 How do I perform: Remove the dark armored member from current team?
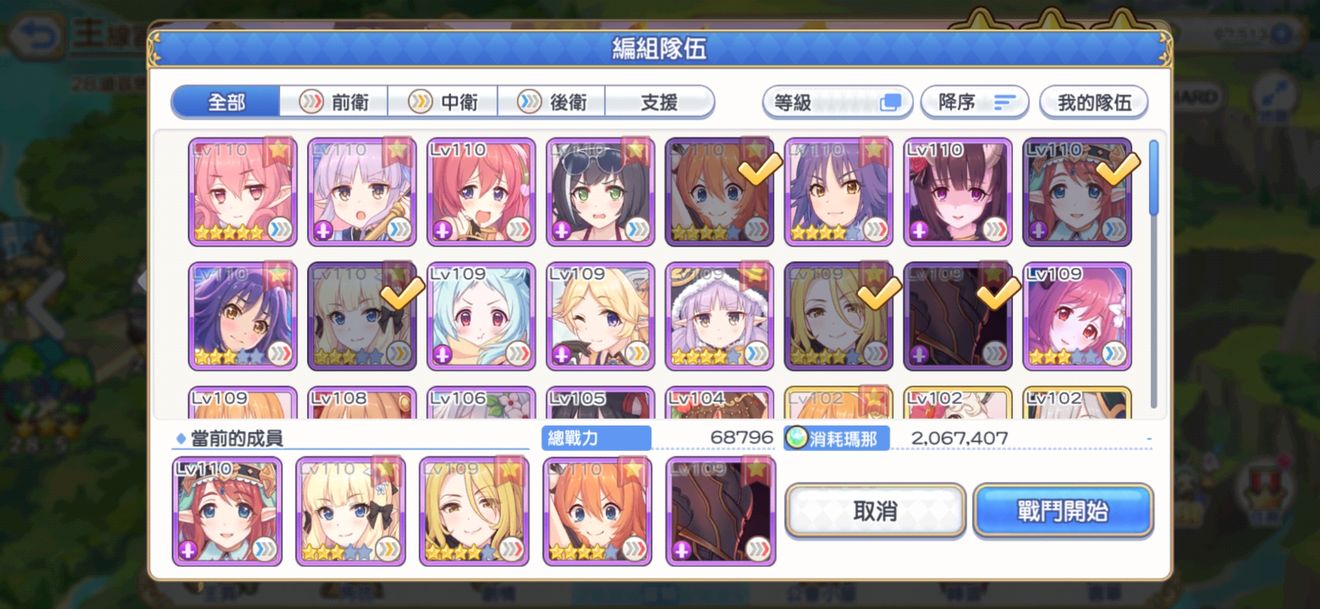[x=721, y=511]
